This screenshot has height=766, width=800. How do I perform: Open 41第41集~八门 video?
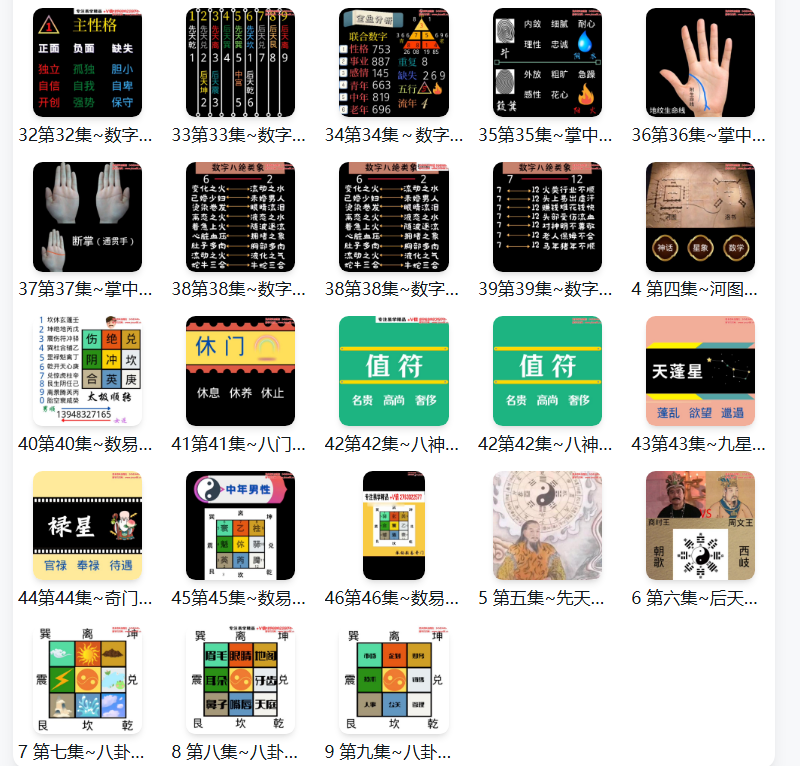click(x=240, y=371)
